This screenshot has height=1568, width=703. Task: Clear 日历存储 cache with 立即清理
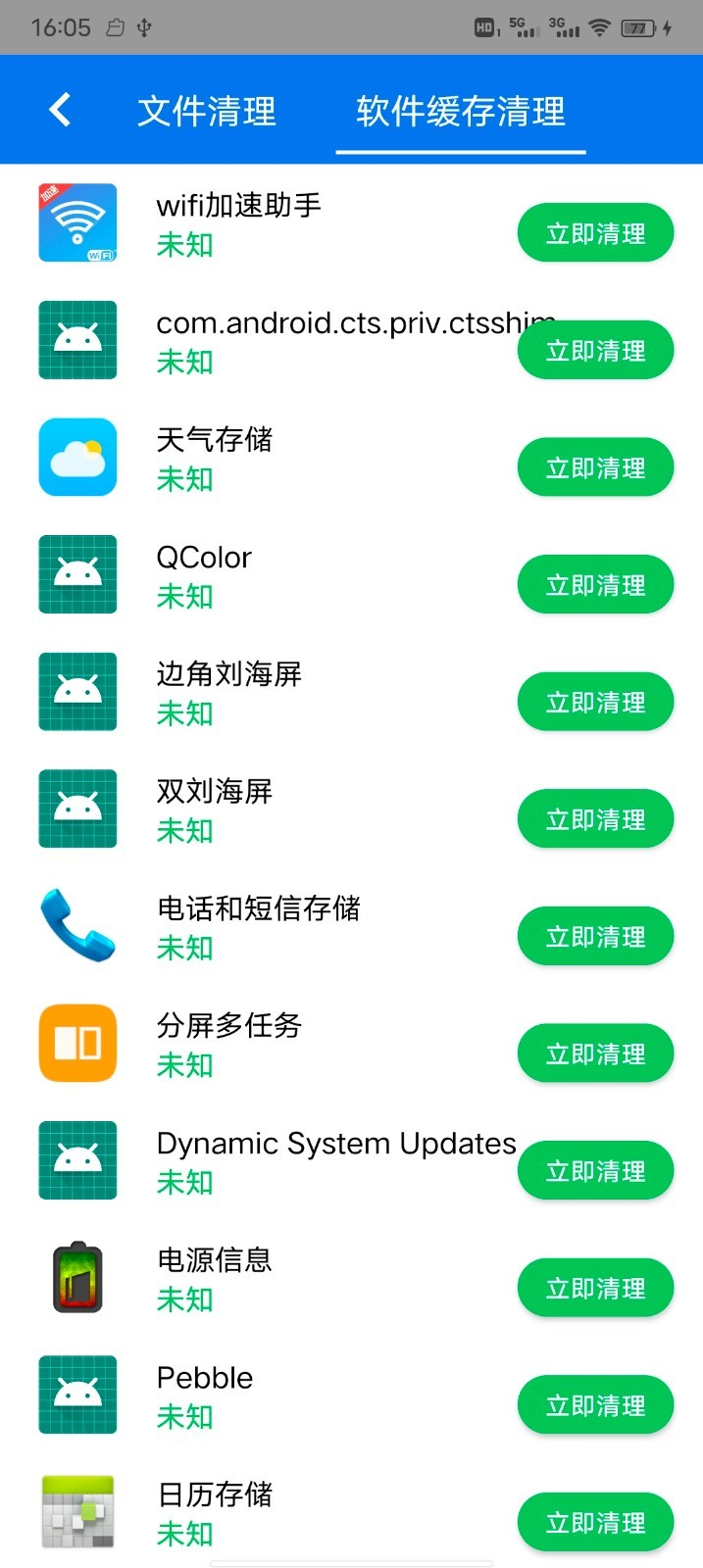click(595, 1522)
